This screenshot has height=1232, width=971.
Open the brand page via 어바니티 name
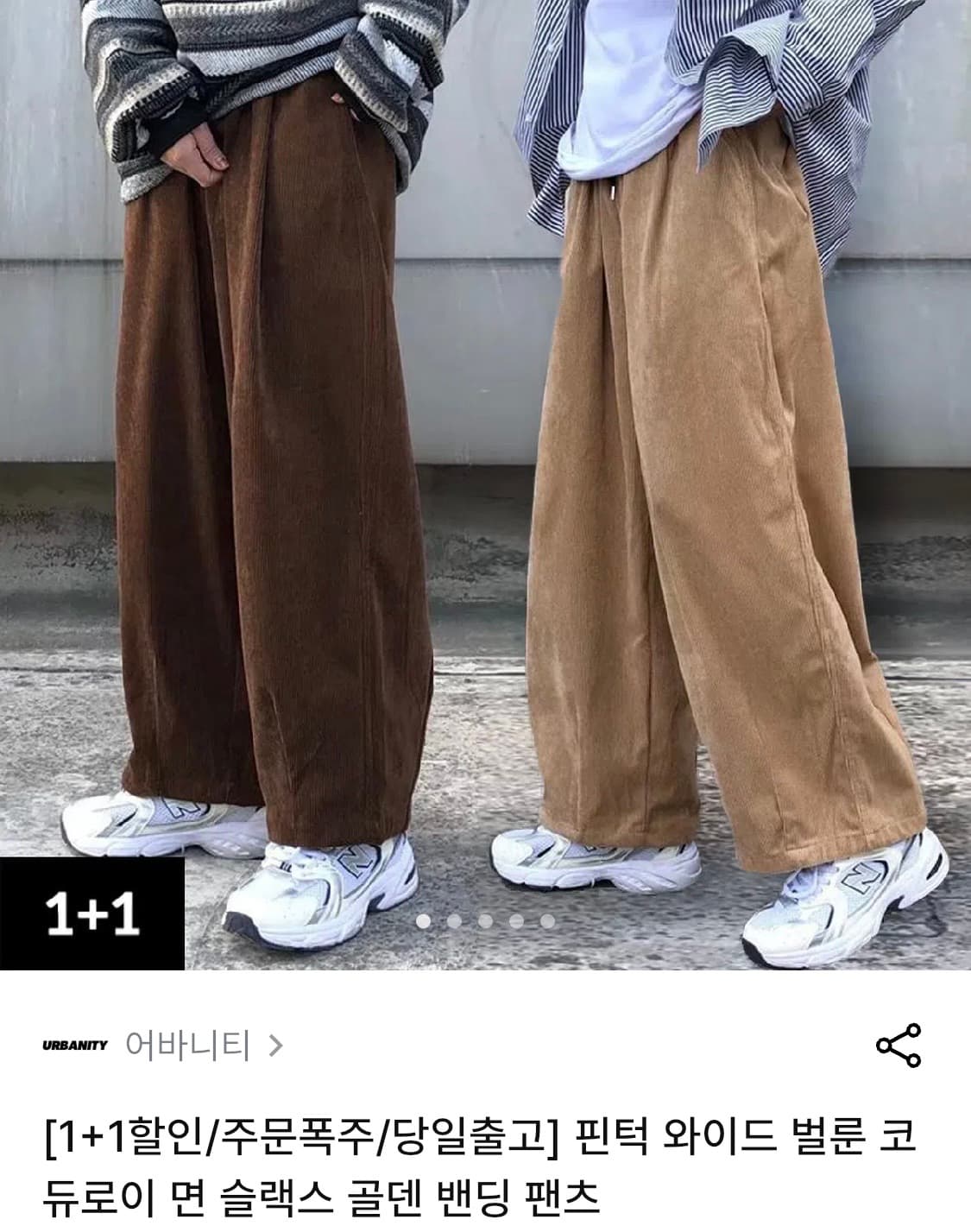(x=186, y=1046)
